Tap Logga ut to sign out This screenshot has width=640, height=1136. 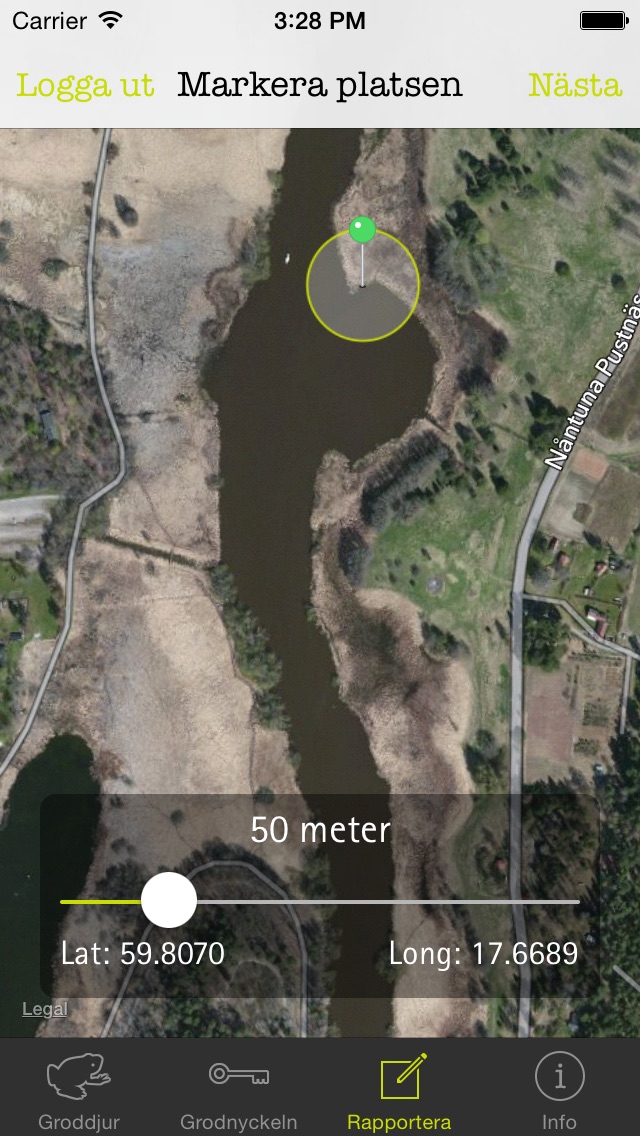(x=86, y=85)
